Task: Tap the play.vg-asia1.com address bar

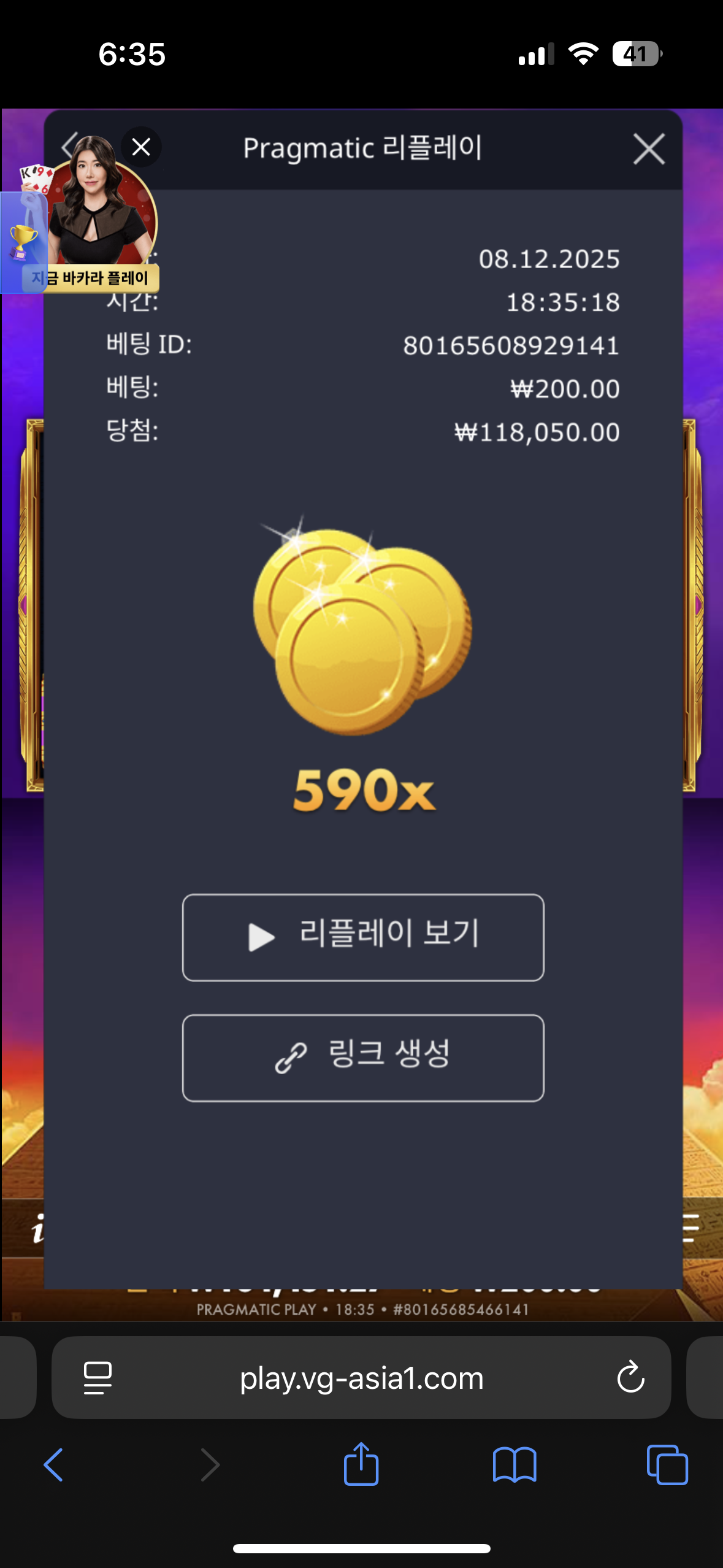Action: click(362, 1378)
